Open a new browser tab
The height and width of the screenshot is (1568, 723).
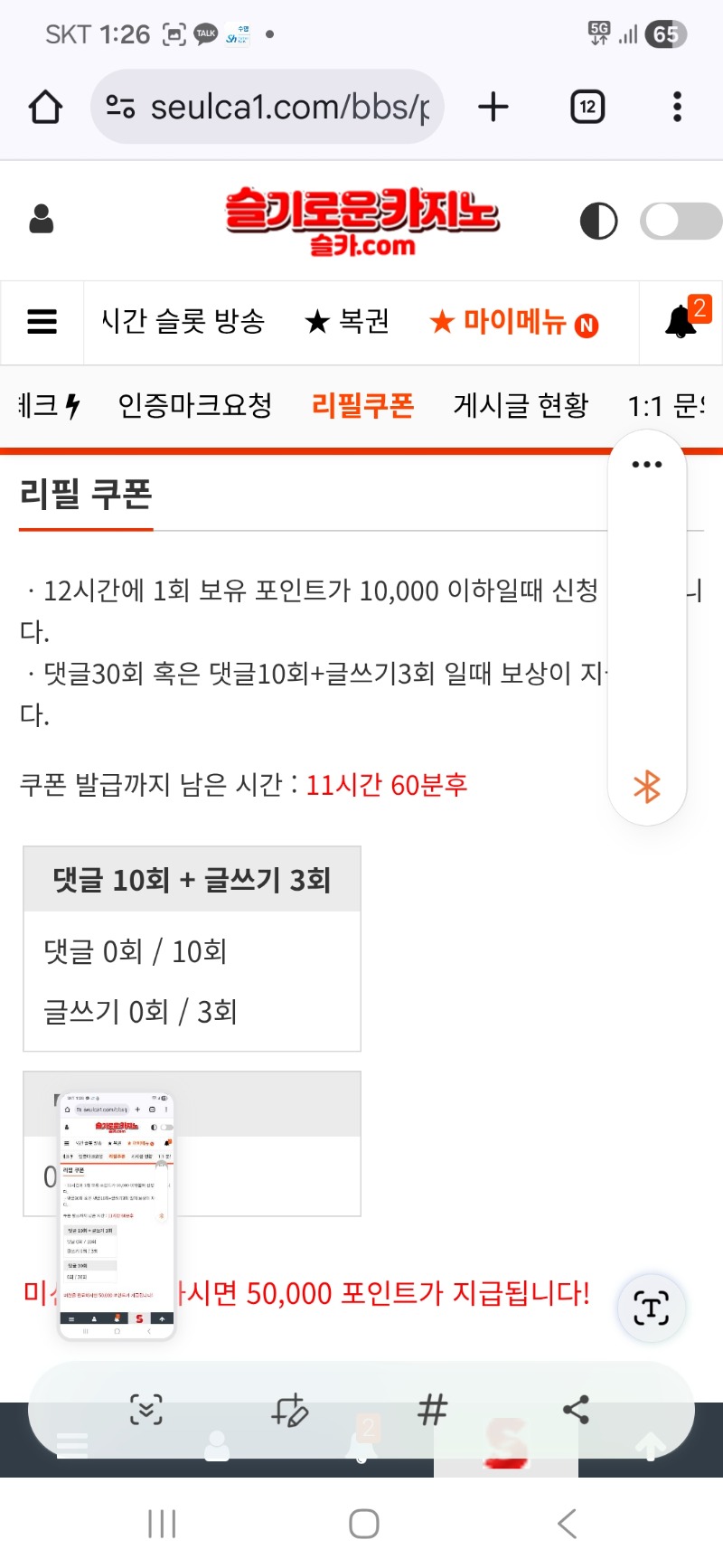tap(493, 108)
